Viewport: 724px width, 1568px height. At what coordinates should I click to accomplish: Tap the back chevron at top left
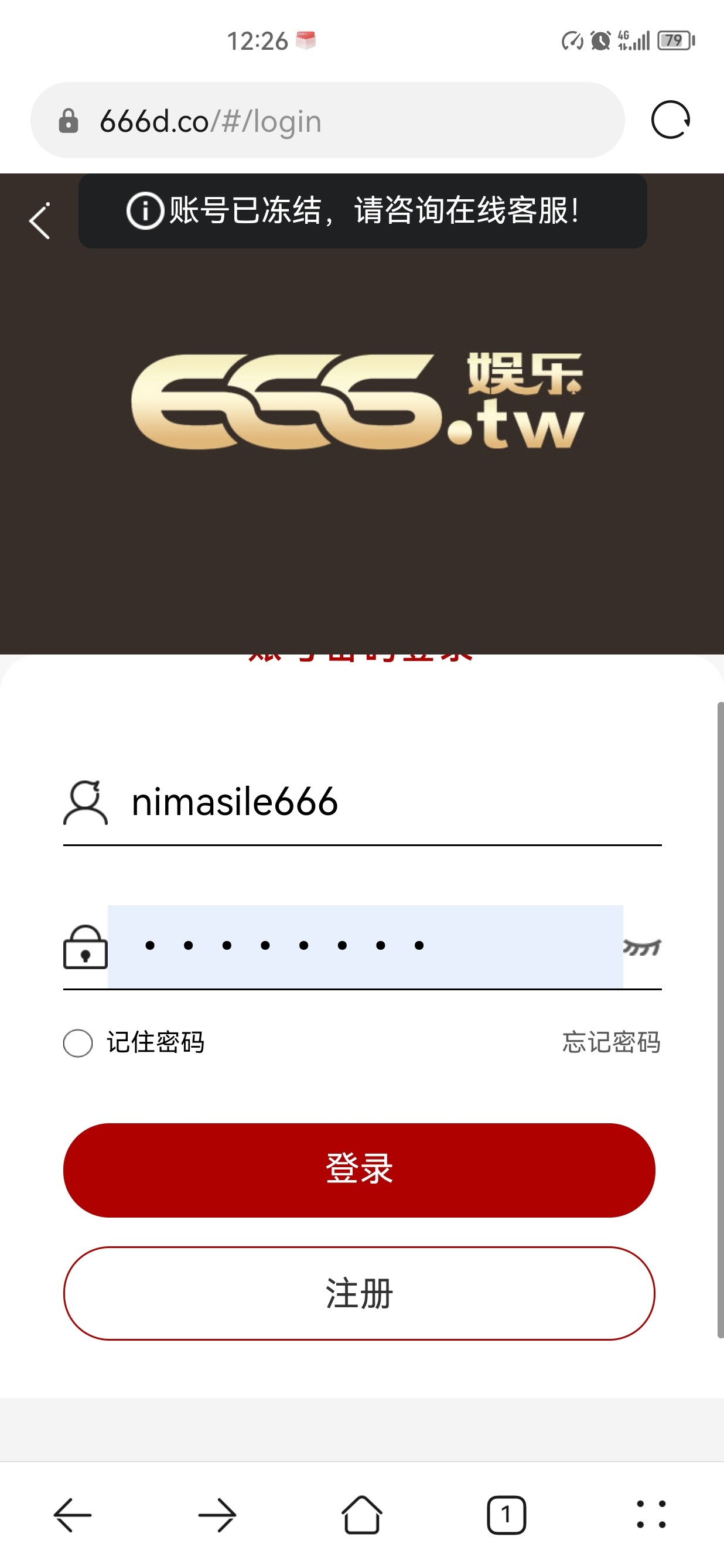(x=39, y=220)
